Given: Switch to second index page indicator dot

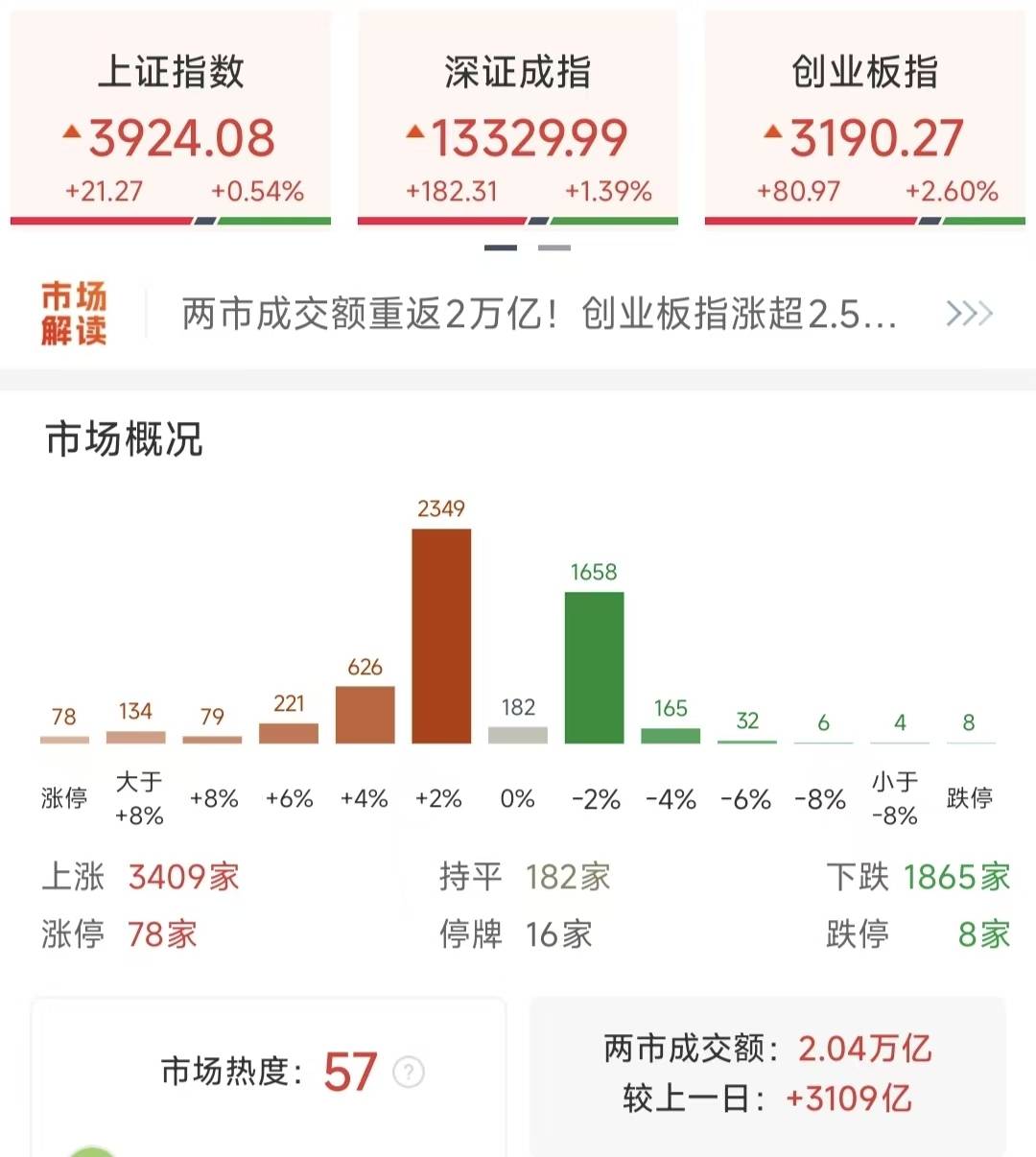Looking at the screenshot, I should (x=554, y=248).
